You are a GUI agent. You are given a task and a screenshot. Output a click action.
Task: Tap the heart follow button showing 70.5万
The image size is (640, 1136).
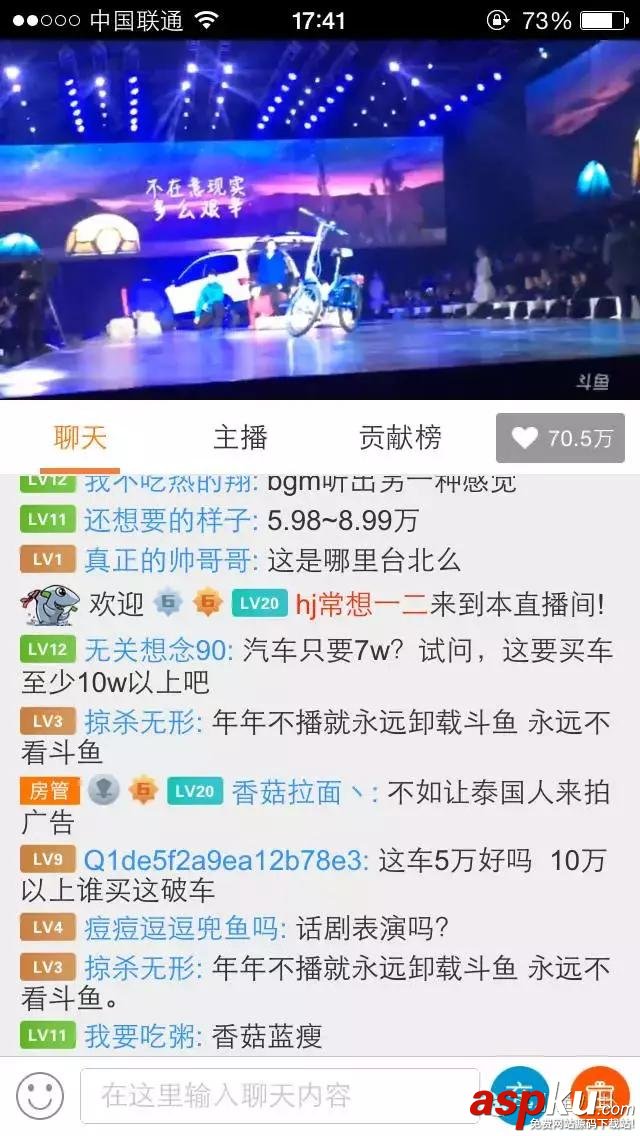click(560, 438)
